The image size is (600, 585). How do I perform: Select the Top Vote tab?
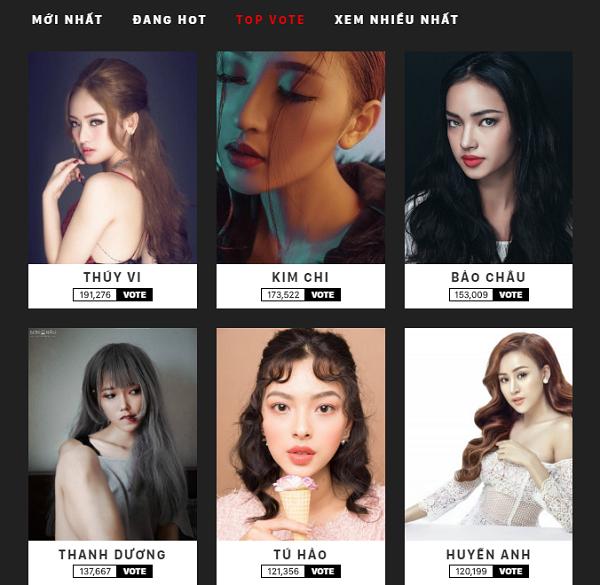pos(270,20)
